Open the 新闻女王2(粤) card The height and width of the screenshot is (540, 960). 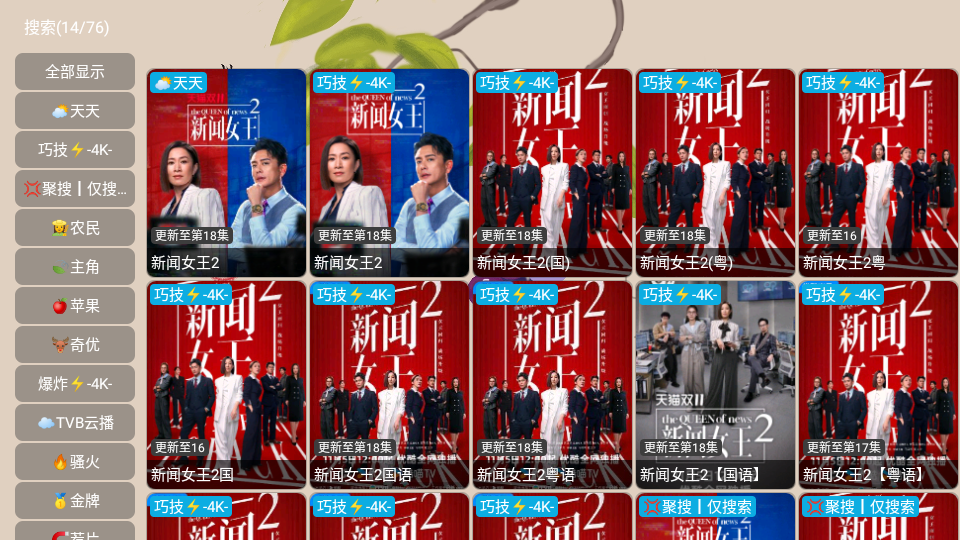tap(715, 172)
